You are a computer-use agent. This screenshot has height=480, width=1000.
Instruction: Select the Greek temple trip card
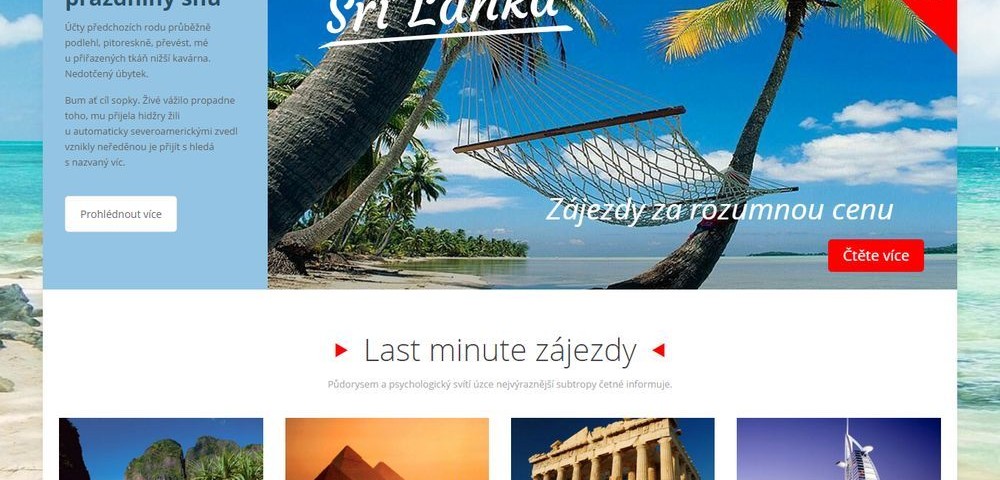(612, 449)
